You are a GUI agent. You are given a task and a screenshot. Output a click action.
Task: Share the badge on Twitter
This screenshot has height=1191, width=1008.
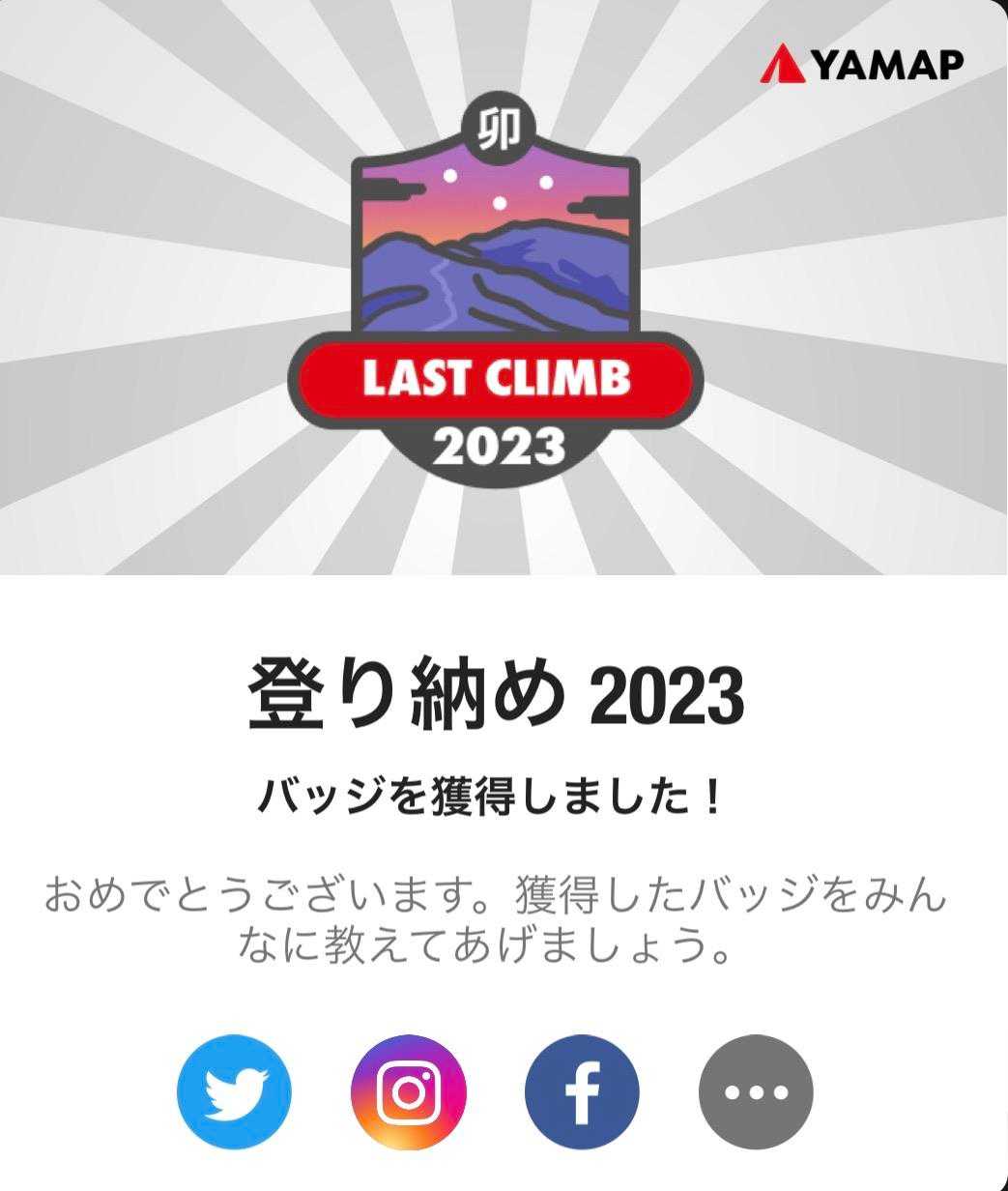click(234, 1091)
